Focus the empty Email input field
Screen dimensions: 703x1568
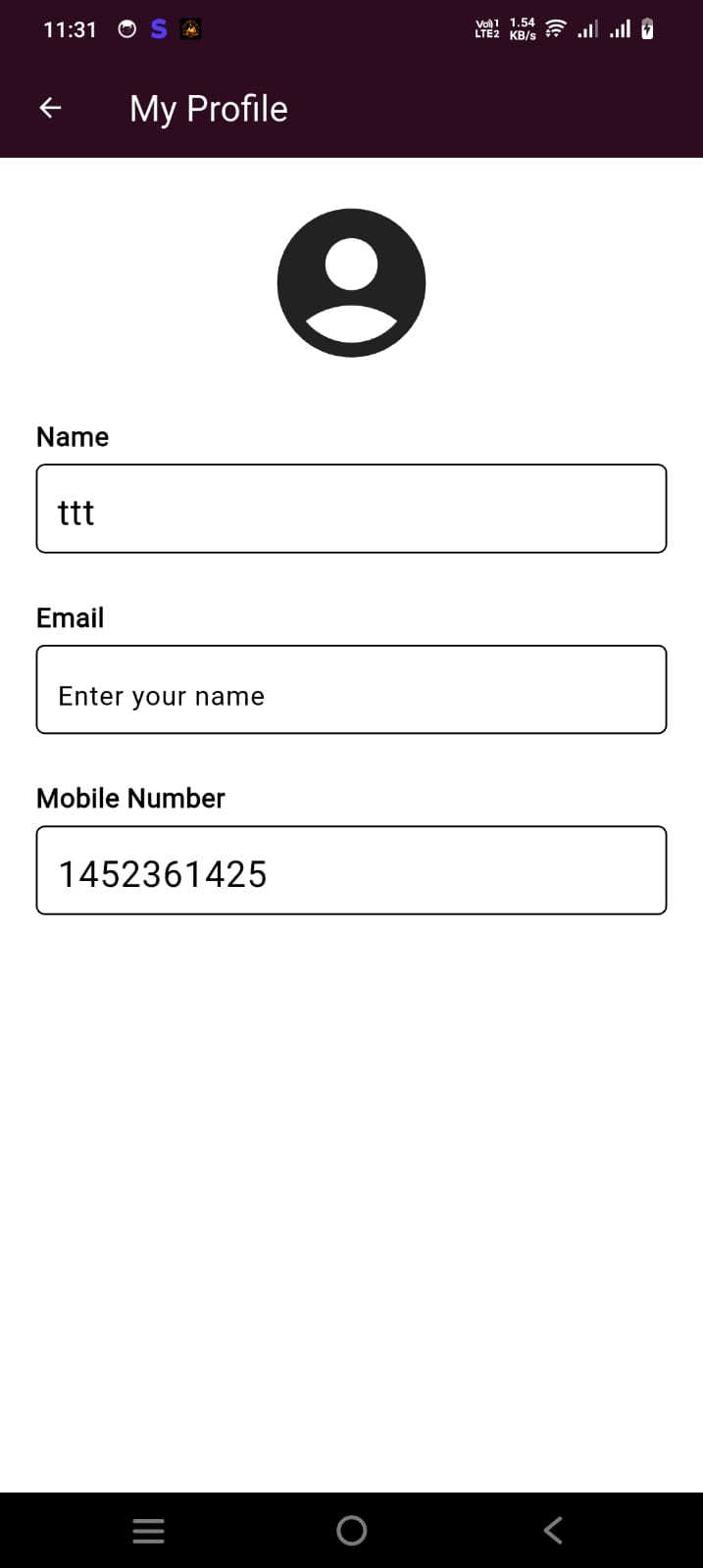coord(351,690)
